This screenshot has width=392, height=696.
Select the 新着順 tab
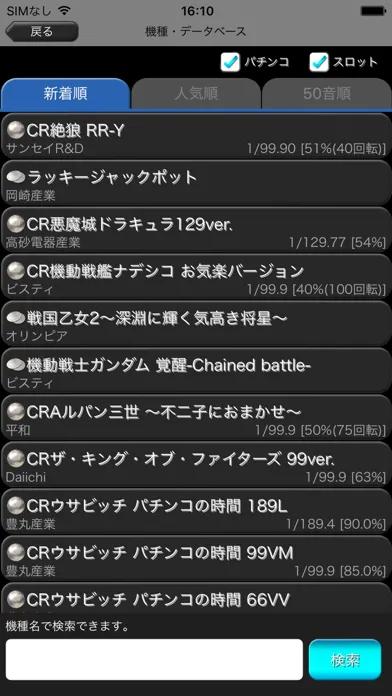[65, 94]
